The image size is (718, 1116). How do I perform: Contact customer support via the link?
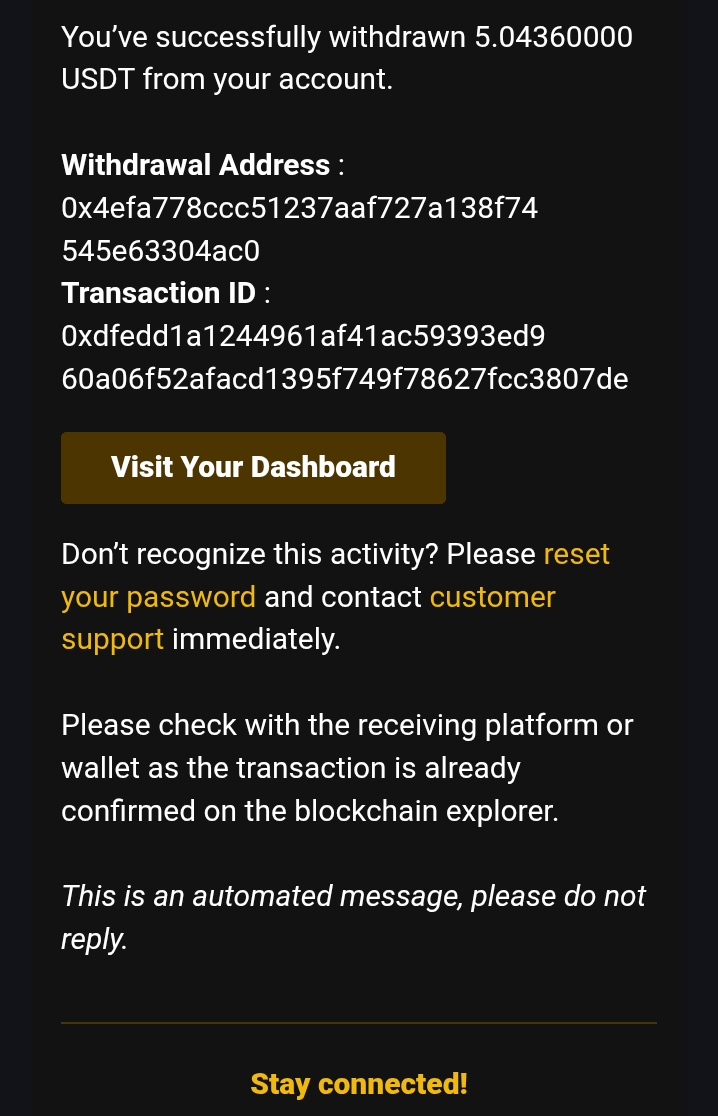coord(492,597)
